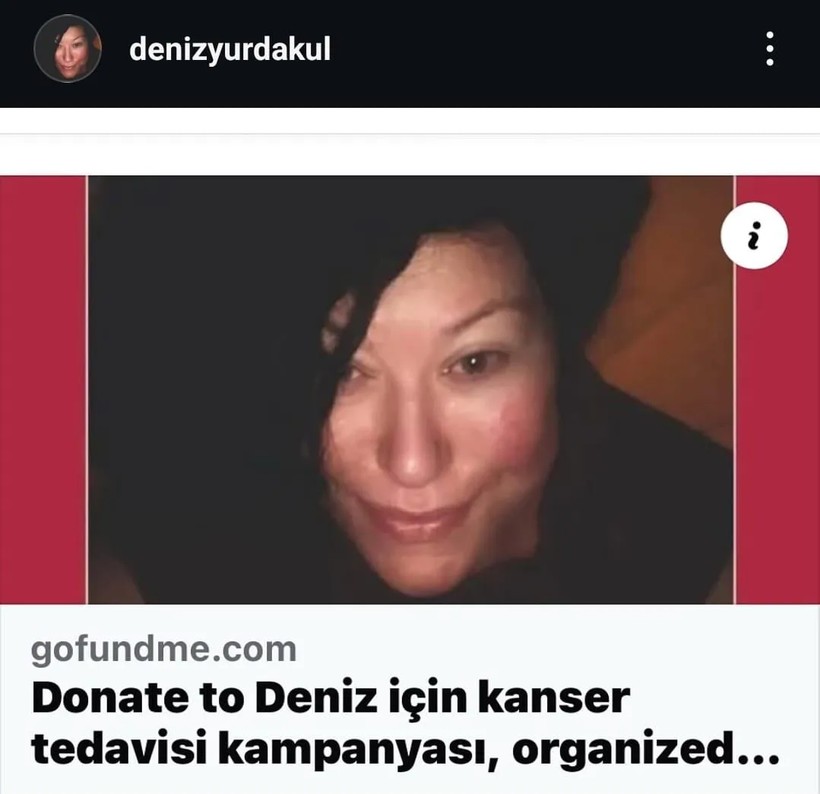Open denizyurdakul's profile picture
The image size is (820, 794).
pyautogui.click(x=68, y=49)
